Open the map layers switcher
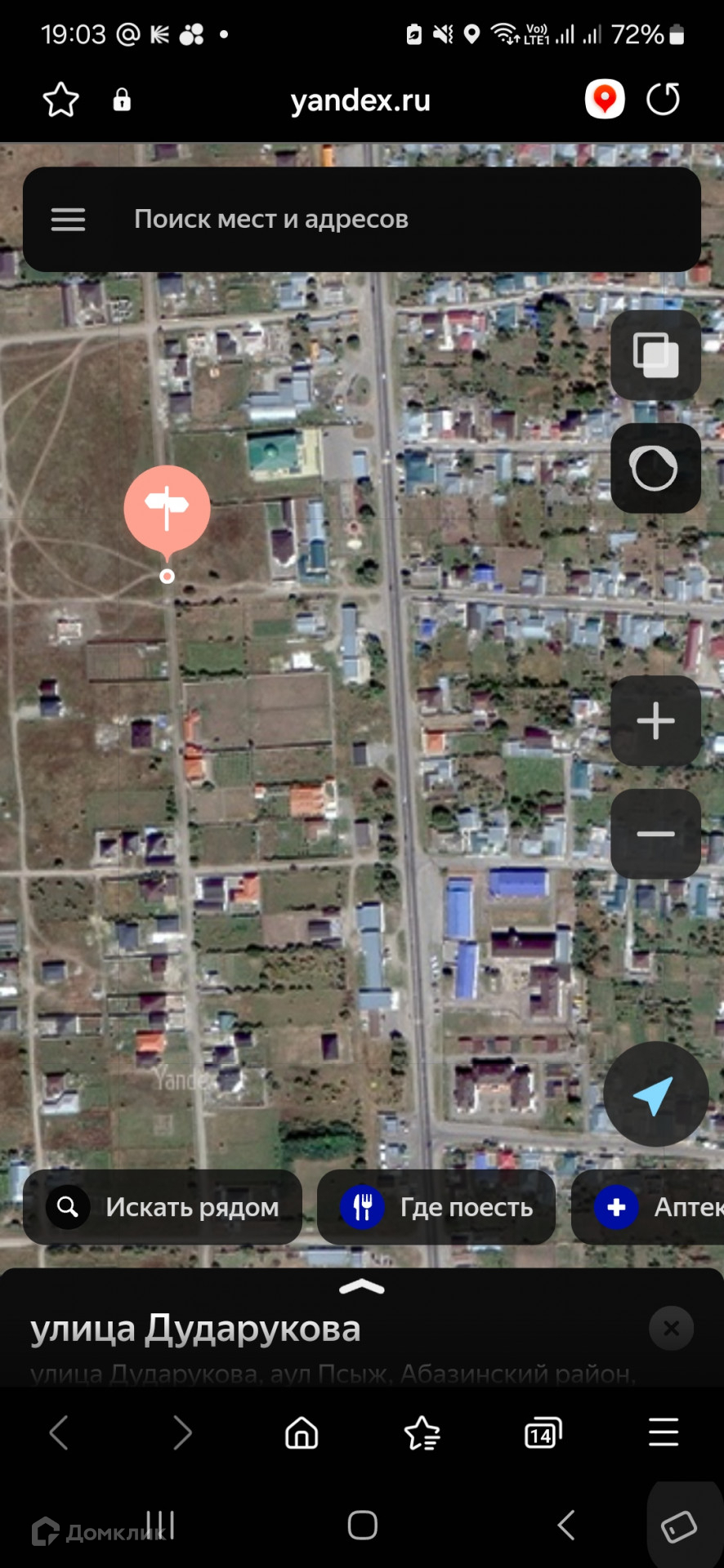724x1568 pixels. tap(655, 355)
